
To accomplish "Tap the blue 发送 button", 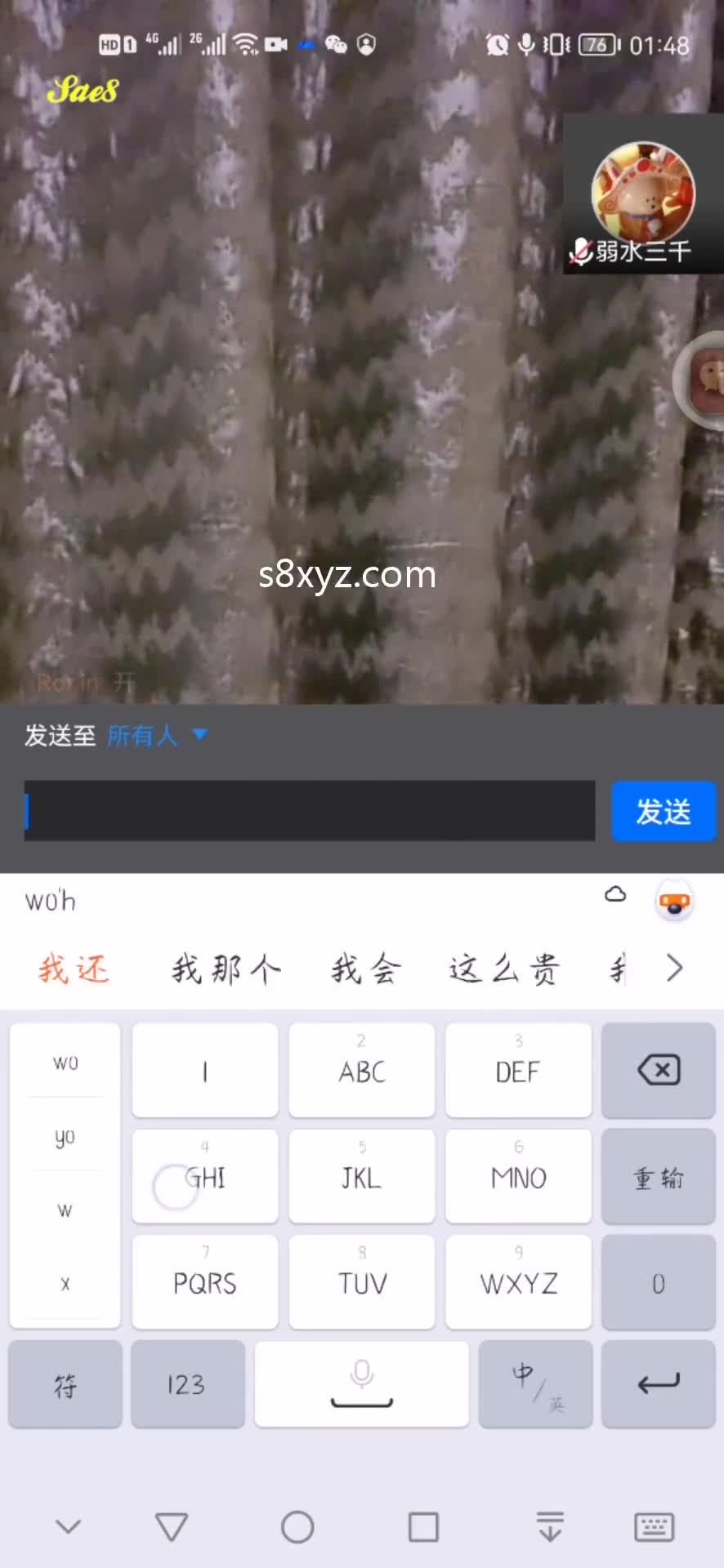I will (x=664, y=812).
